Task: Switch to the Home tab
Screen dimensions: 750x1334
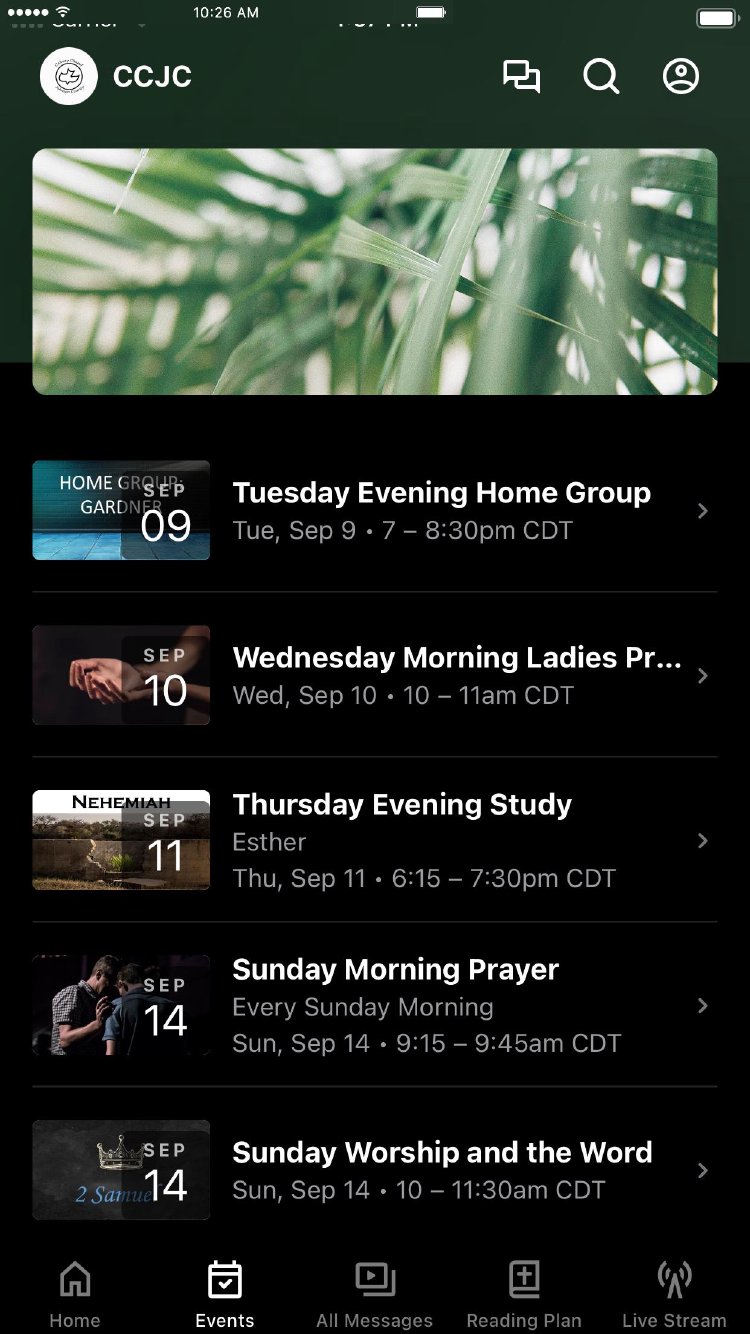Action: click(75, 1293)
